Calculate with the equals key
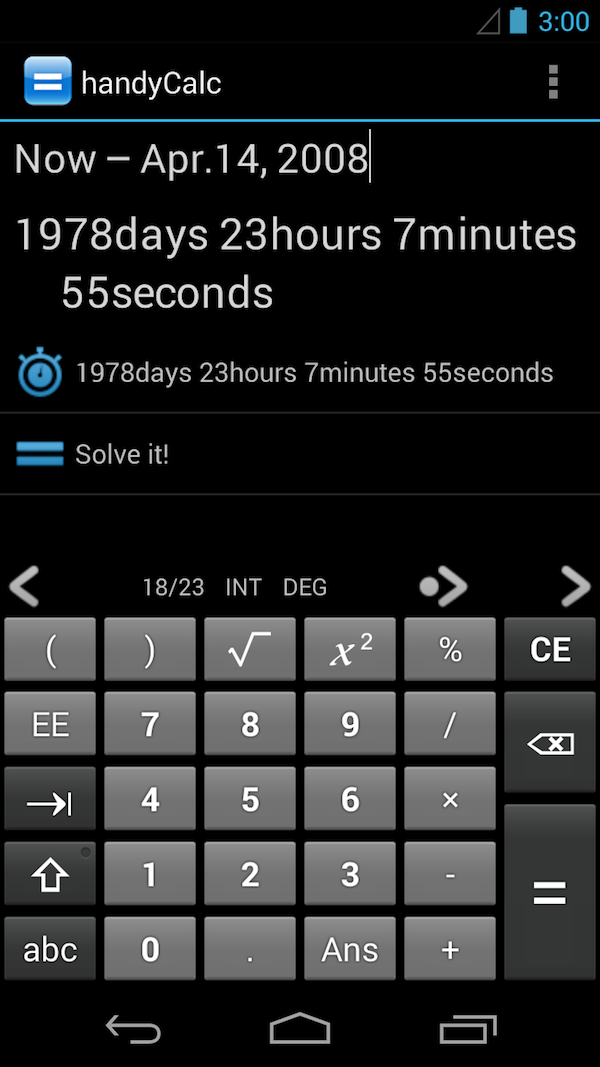The height and width of the screenshot is (1067, 600). pyautogui.click(x=549, y=892)
